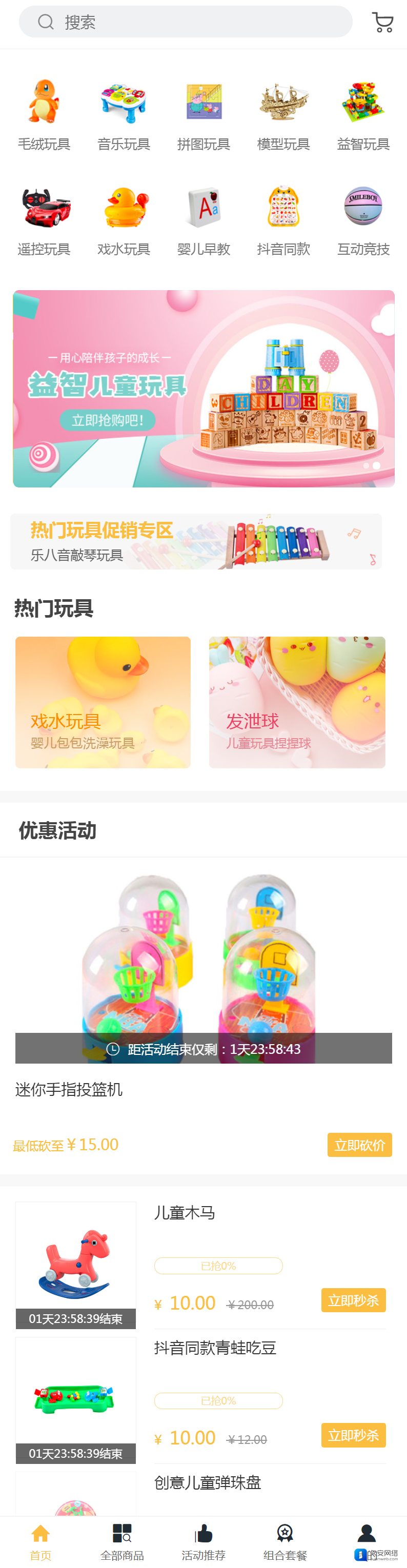Go to the 组合套餐 tab
The height and width of the screenshot is (1568, 407).
[x=284, y=1541]
